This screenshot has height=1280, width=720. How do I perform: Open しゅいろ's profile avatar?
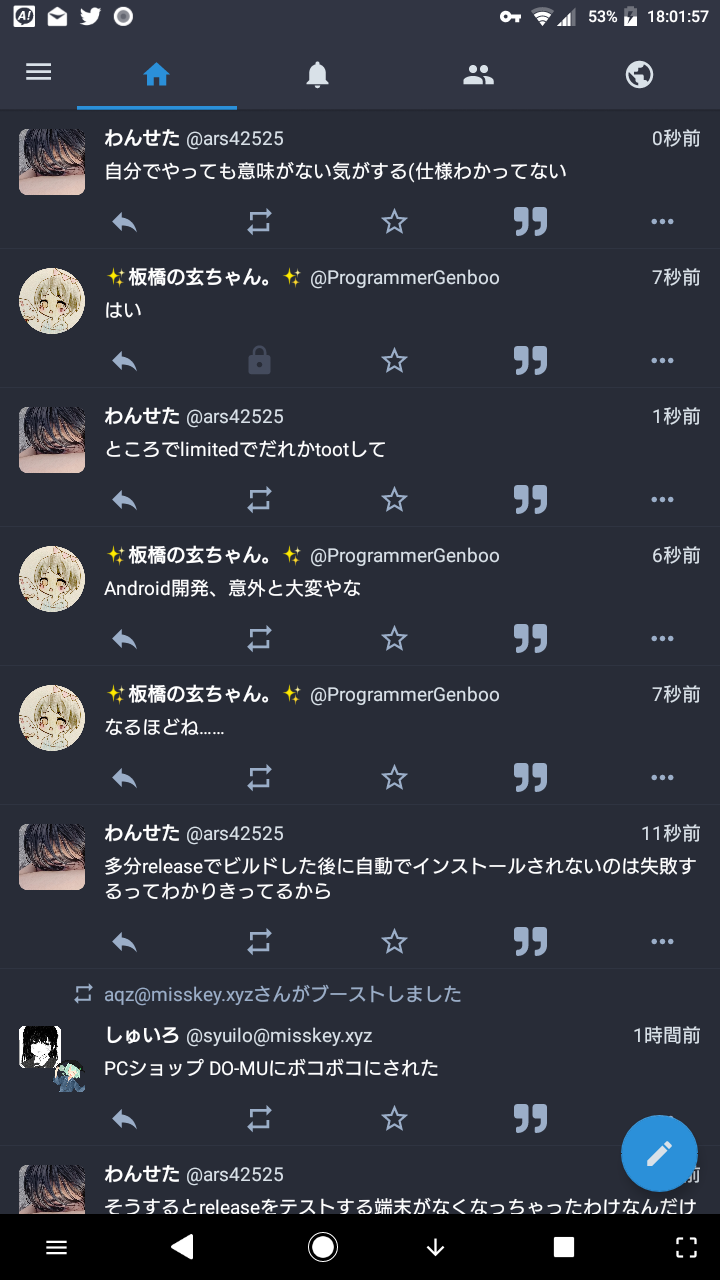pyautogui.click(x=40, y=1047)
